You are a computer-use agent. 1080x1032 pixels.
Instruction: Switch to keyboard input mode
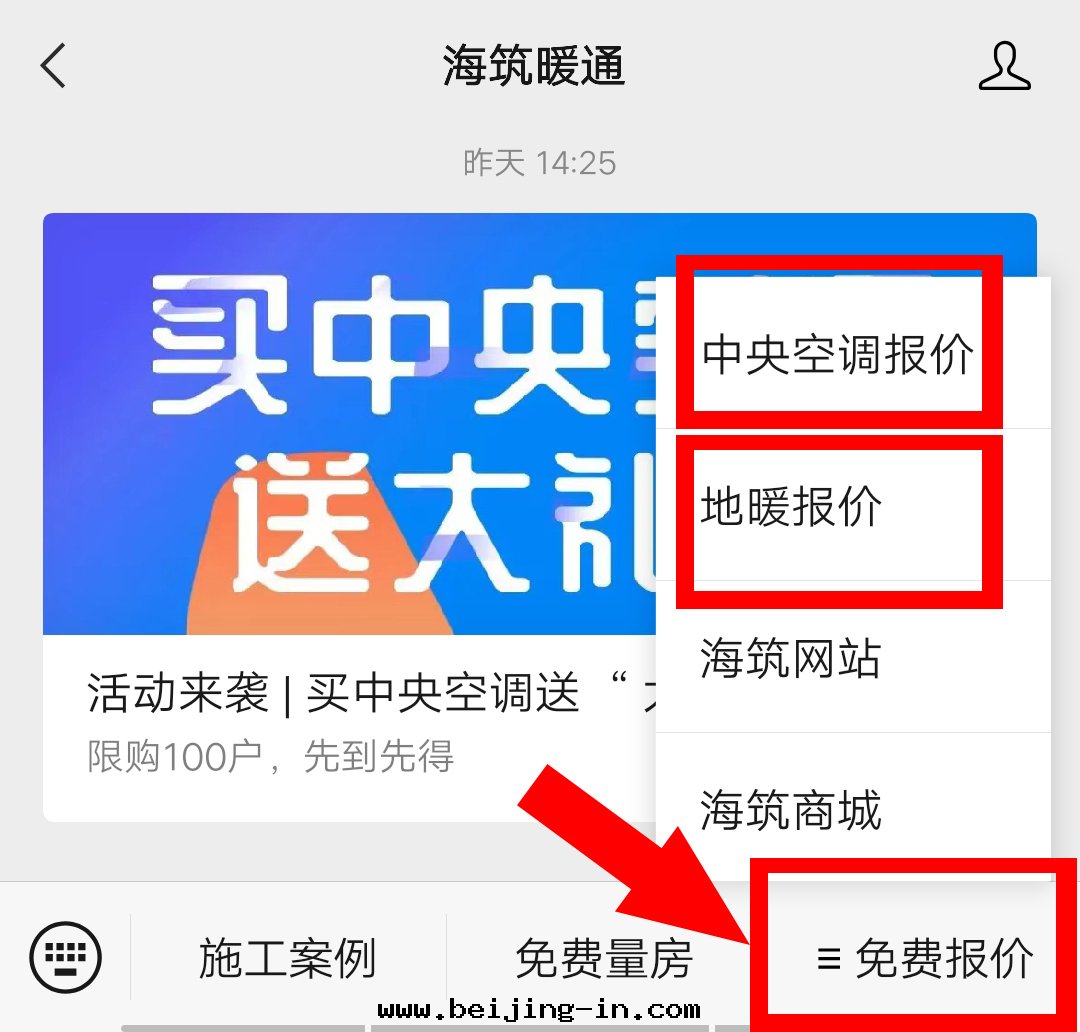pyautogui.click(x=66, y=957)
